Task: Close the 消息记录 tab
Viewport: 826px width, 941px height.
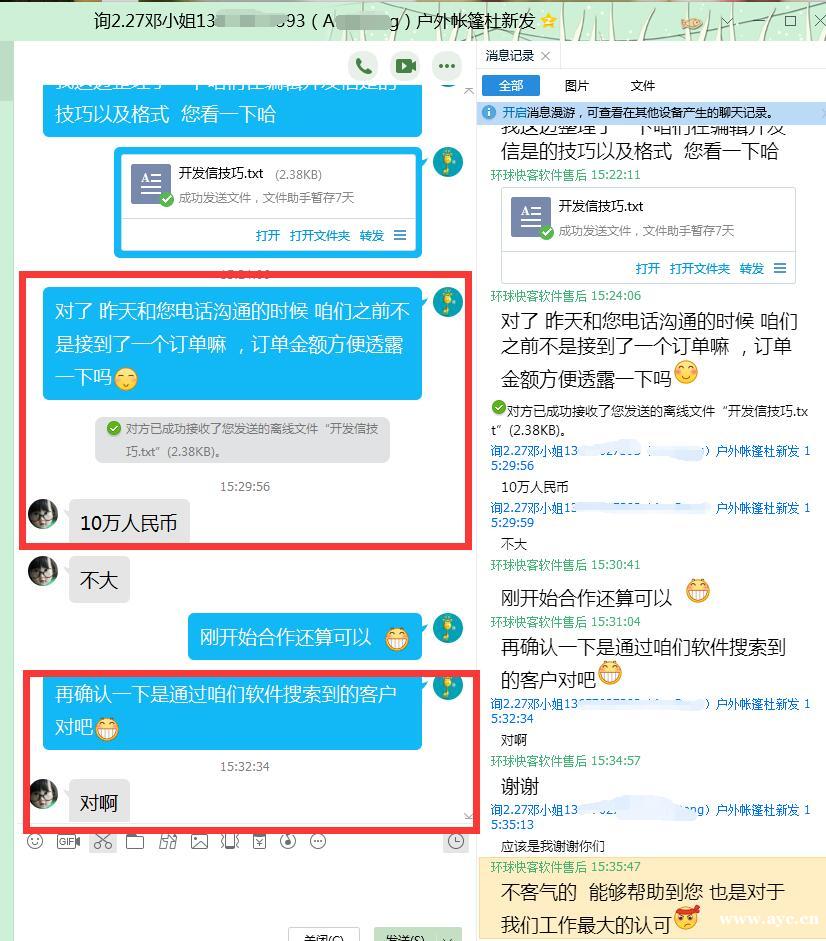Action: coord(545,56)
